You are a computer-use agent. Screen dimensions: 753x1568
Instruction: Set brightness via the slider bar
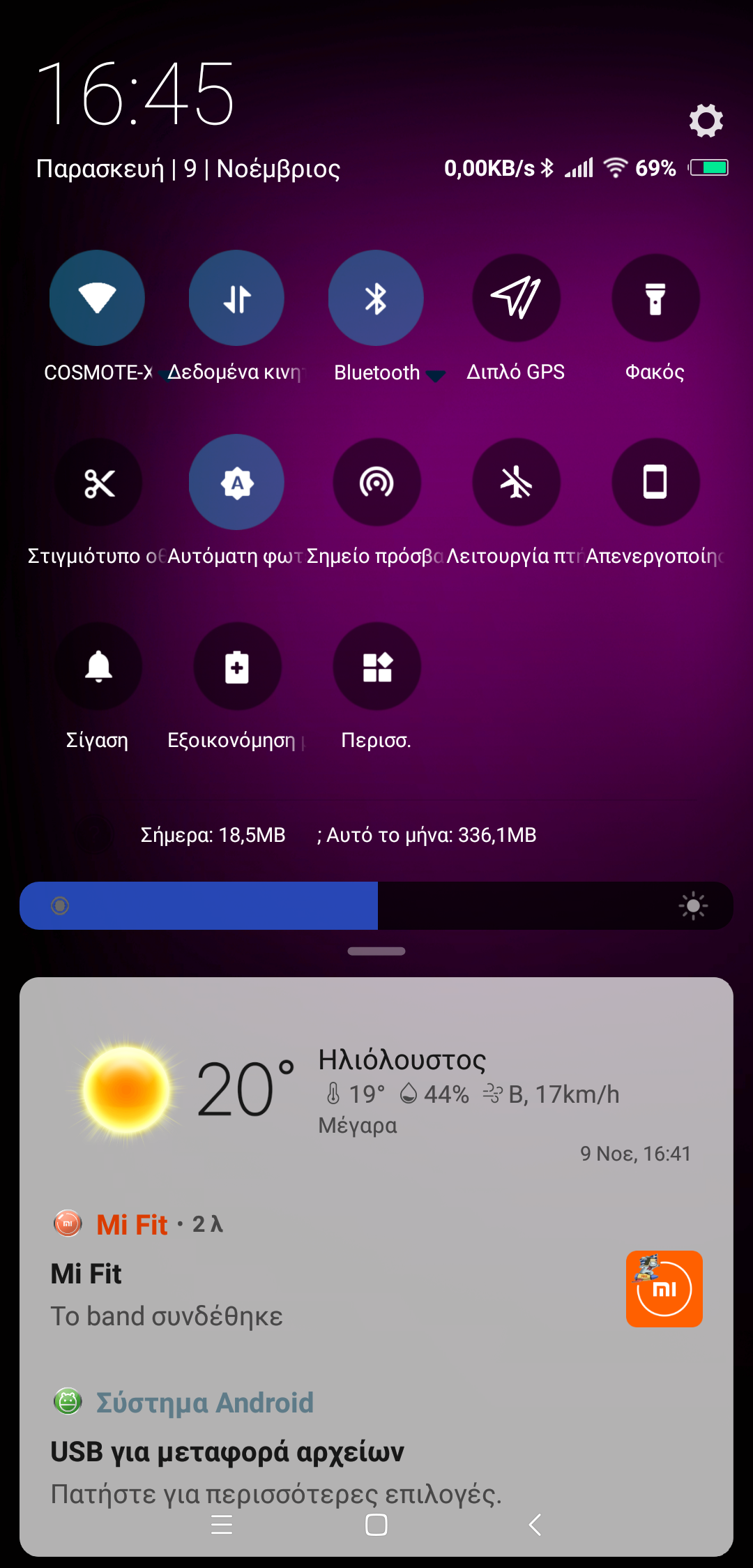(376, 905)
